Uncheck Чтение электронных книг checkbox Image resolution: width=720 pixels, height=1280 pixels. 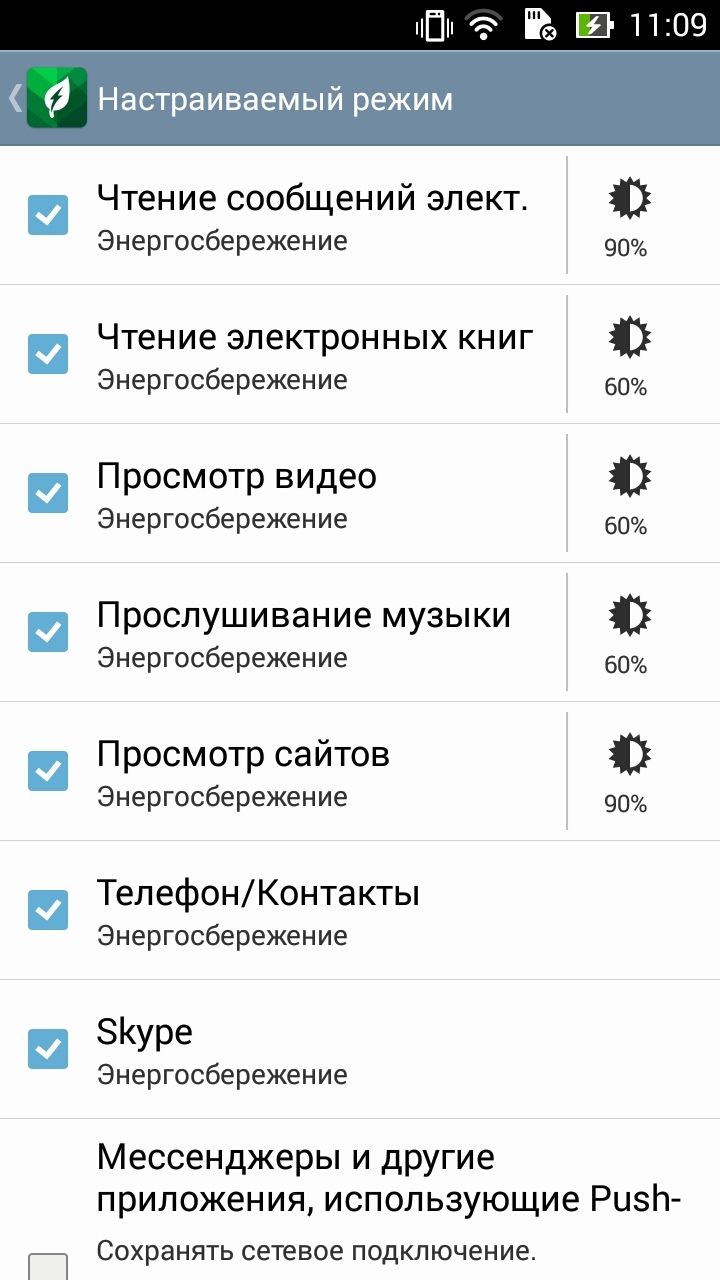(48, 354)
